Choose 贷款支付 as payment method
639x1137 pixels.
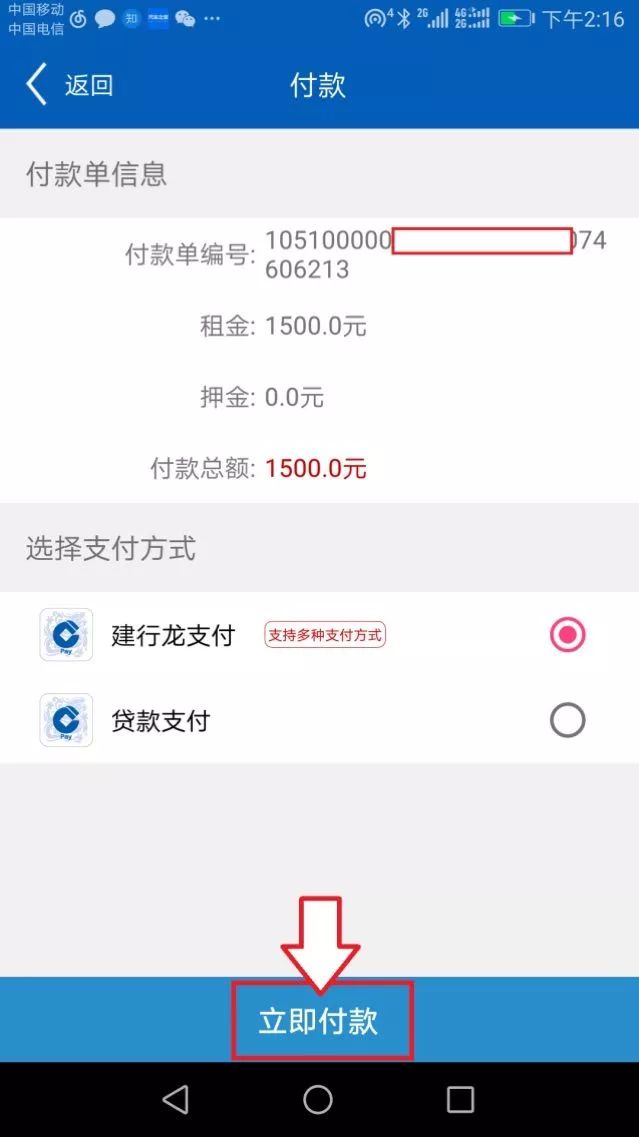pos(567,720)
